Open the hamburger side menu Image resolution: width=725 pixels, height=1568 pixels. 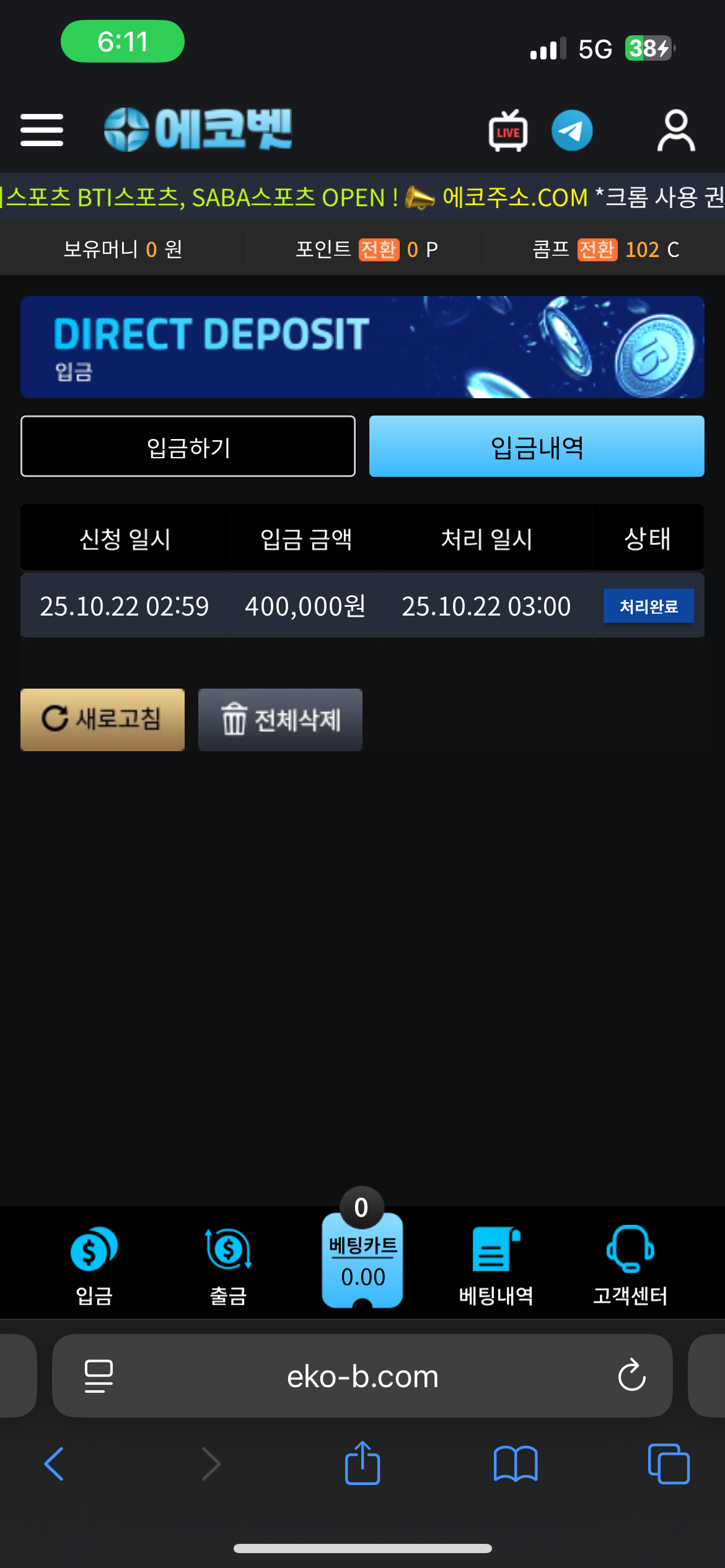[42, 130]
